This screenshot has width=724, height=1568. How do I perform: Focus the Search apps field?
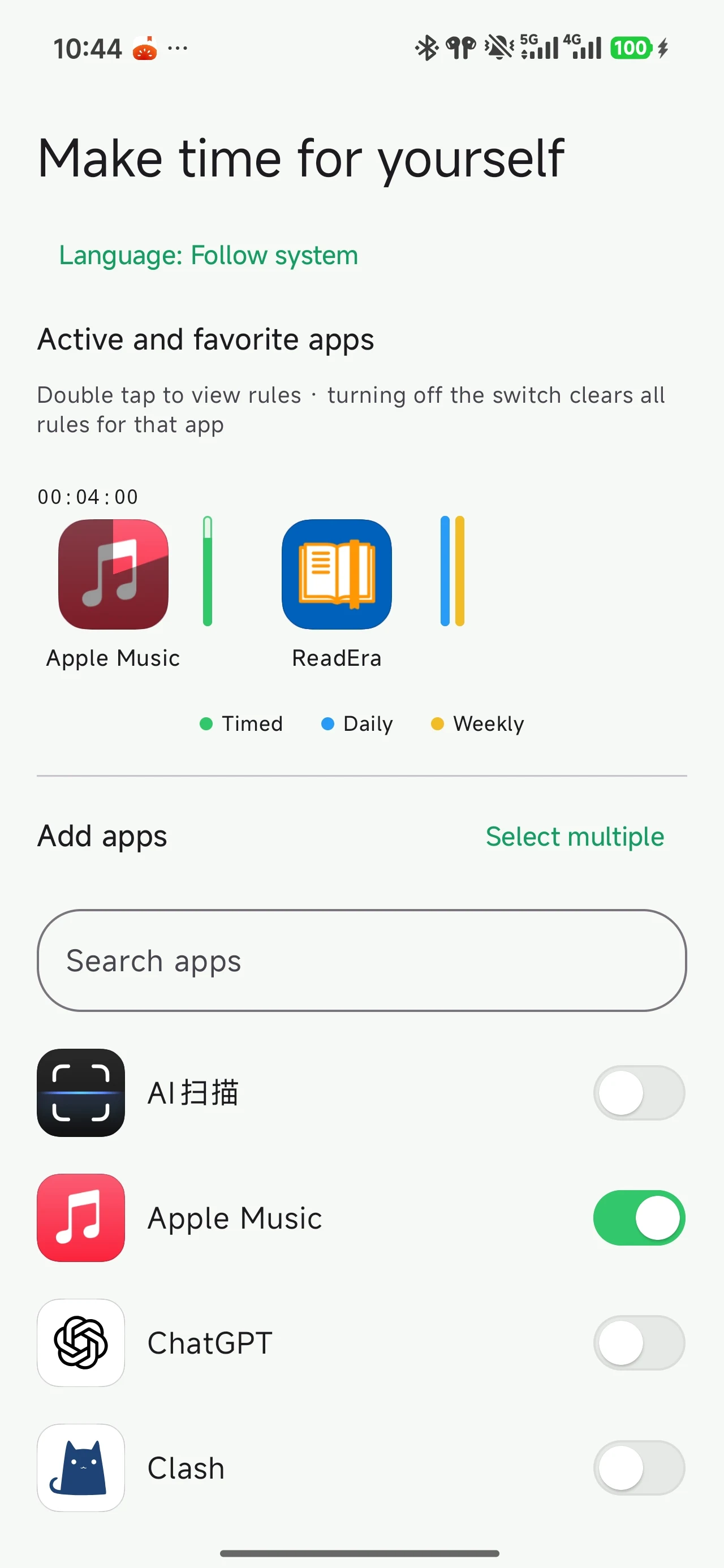tap(361, 960)
